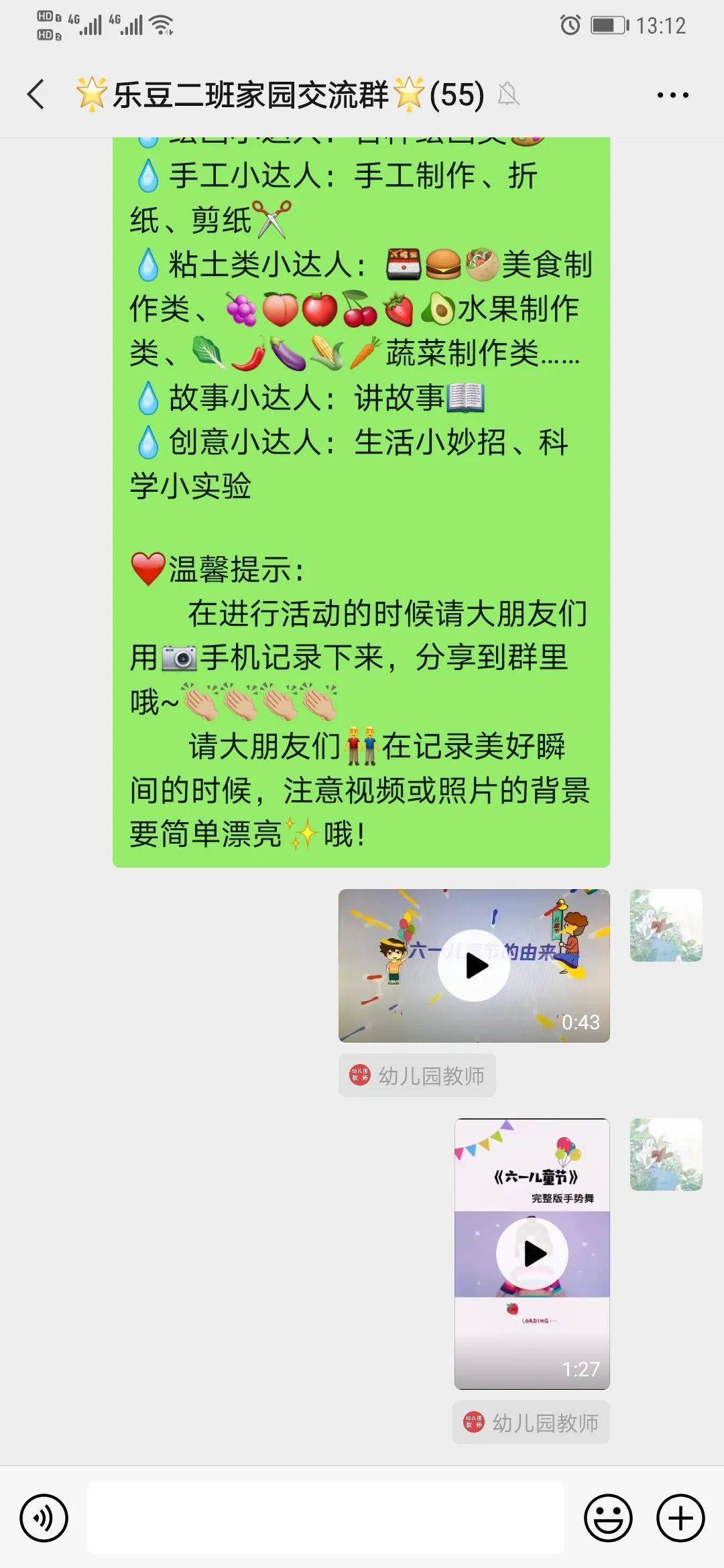Open the sender's avatar beside the 0:43 video
724x1568 pixels.
[x=666, y=925]
